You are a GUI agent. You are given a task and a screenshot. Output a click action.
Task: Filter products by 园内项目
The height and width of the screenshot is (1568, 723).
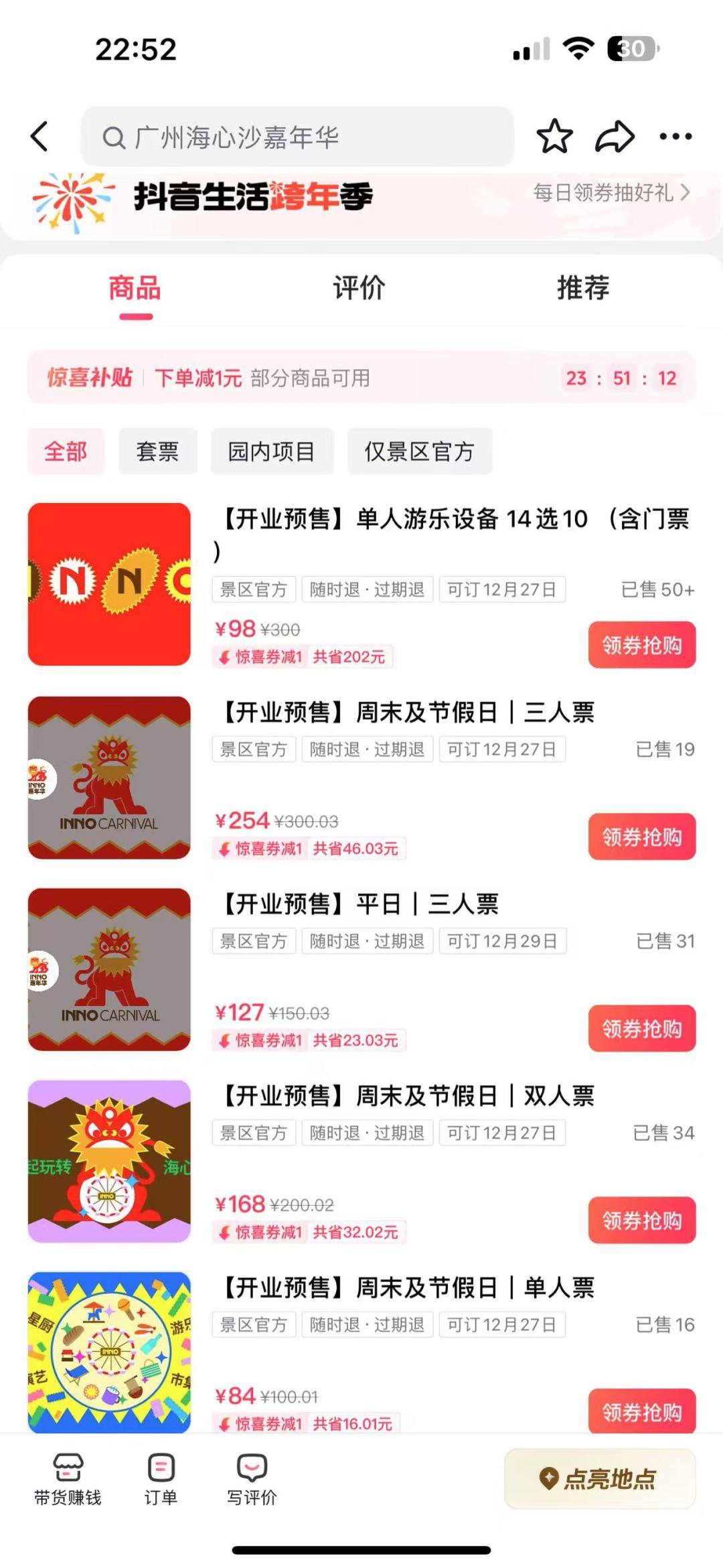click(x=271, y=451)
